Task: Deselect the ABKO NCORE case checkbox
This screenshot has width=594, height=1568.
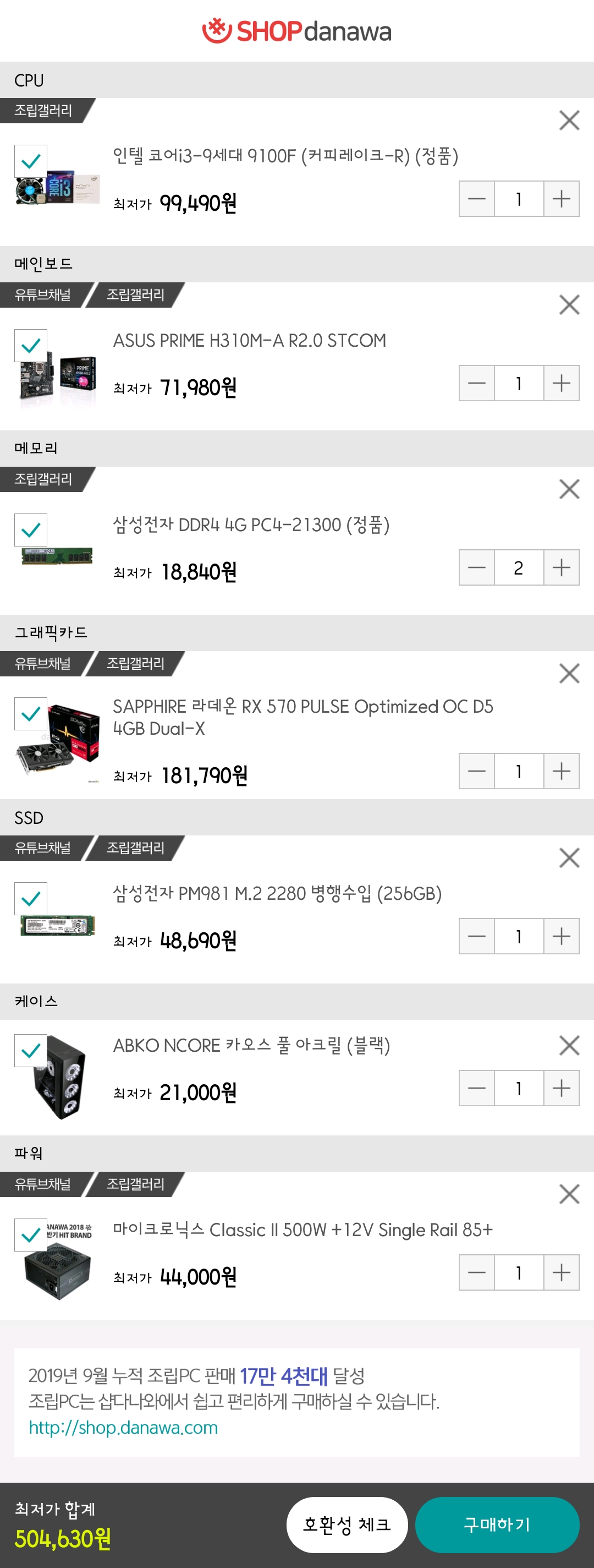Action: [x=31, y=1051]
